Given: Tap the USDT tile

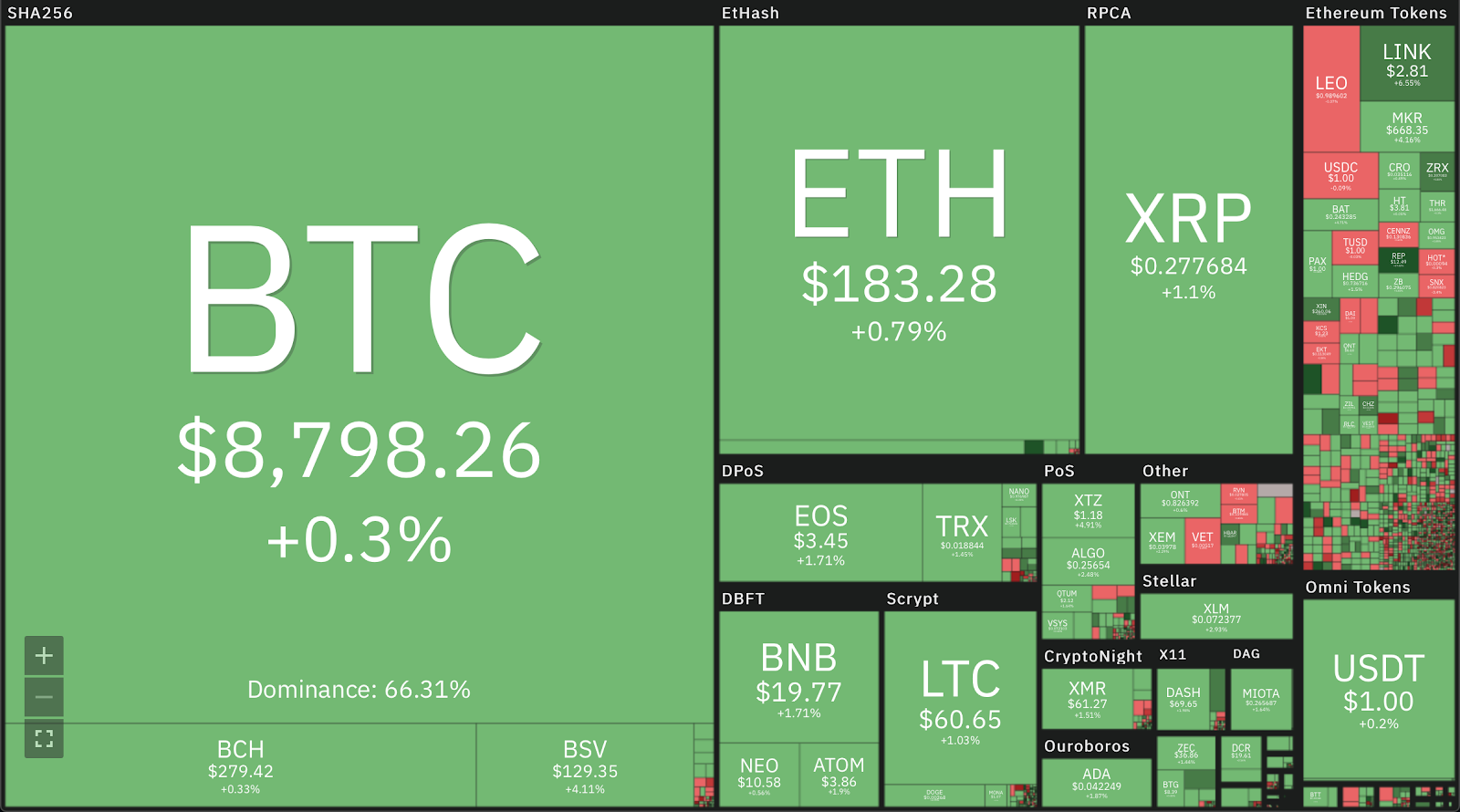Looking at the screenshot, I should click(1378, 689).
